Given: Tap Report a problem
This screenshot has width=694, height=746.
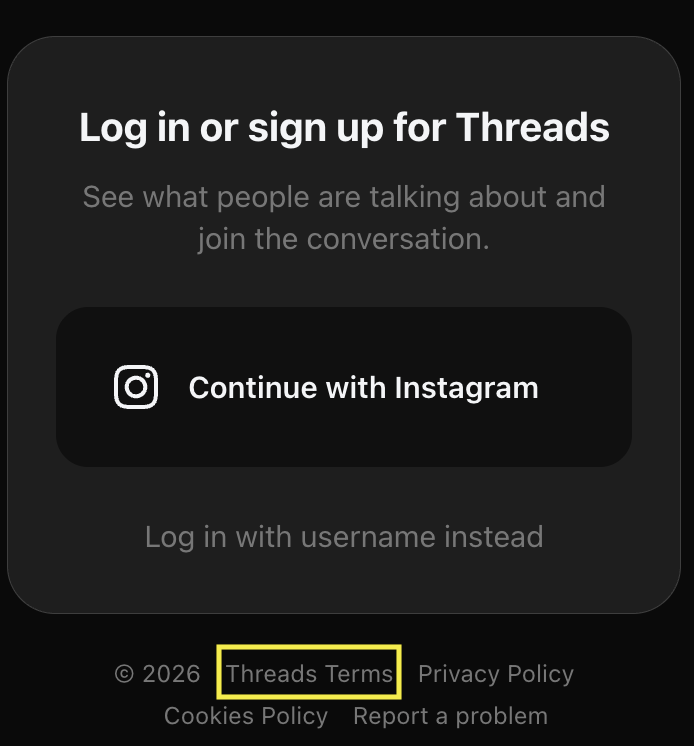Looking at the screenshot, I should 450,716.
